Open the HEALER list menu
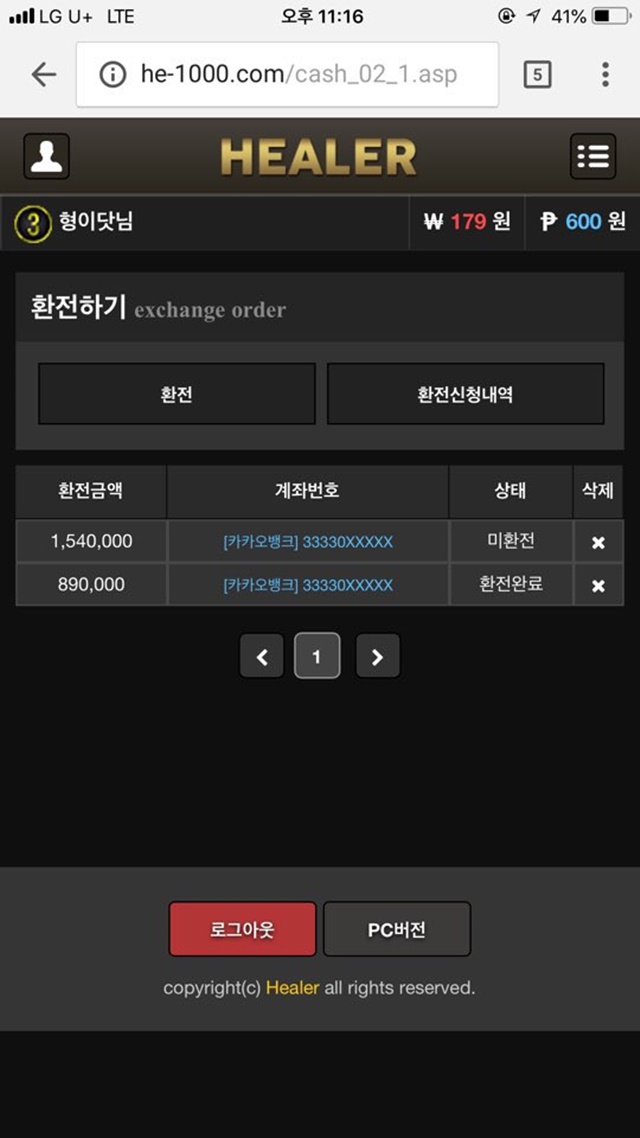640x1138 pixels. [593, 156]
